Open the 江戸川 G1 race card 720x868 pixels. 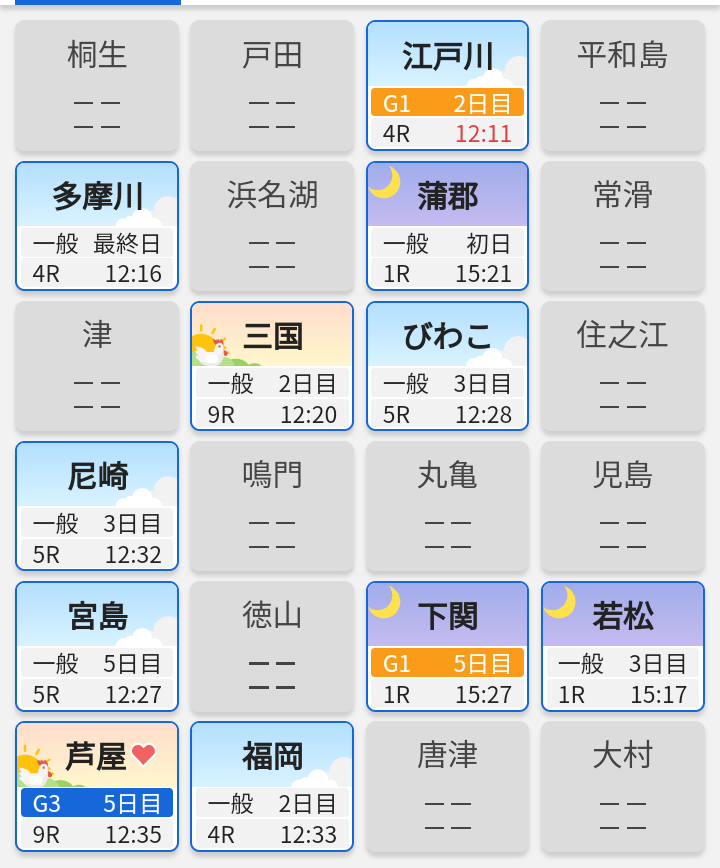pyautogui.click(x=447, y=85)
